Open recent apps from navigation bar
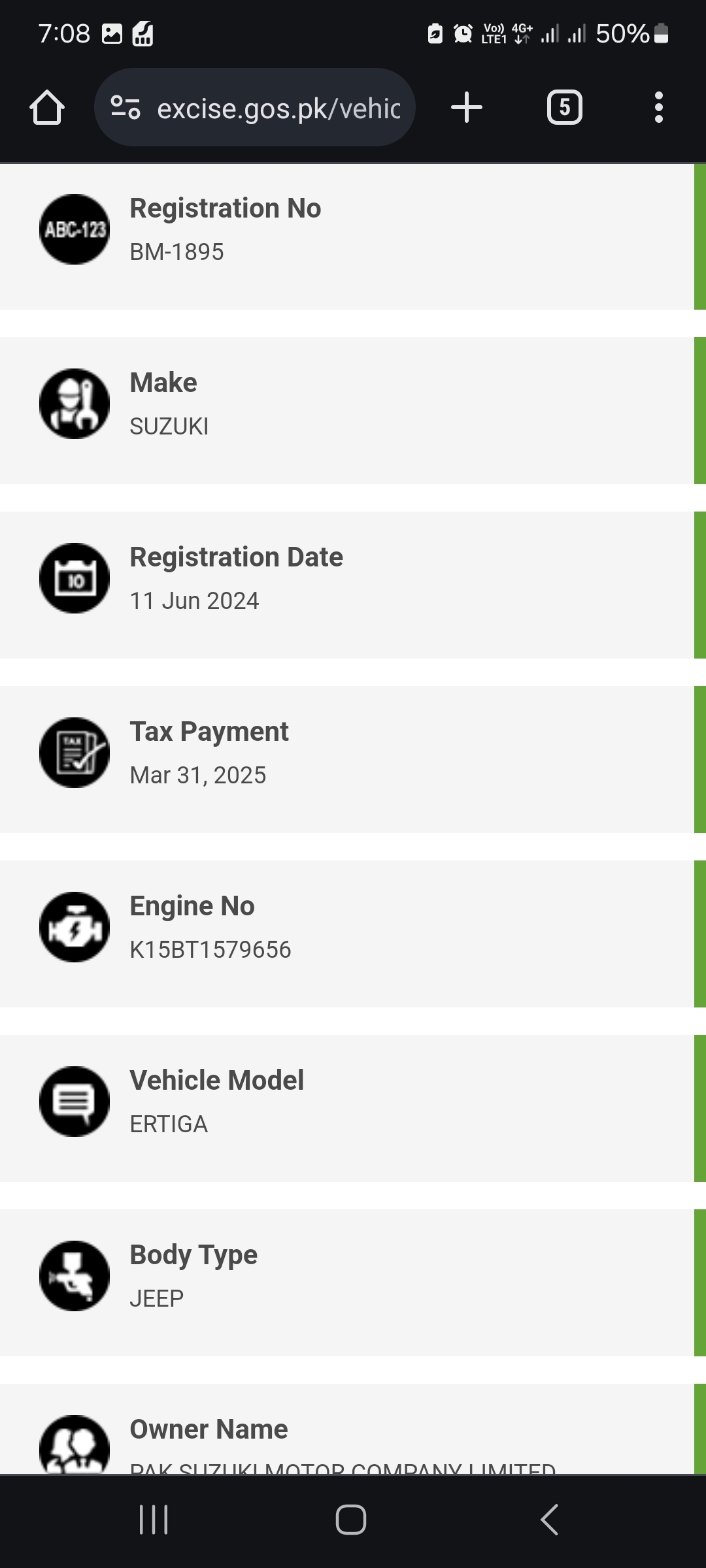 154,1520
